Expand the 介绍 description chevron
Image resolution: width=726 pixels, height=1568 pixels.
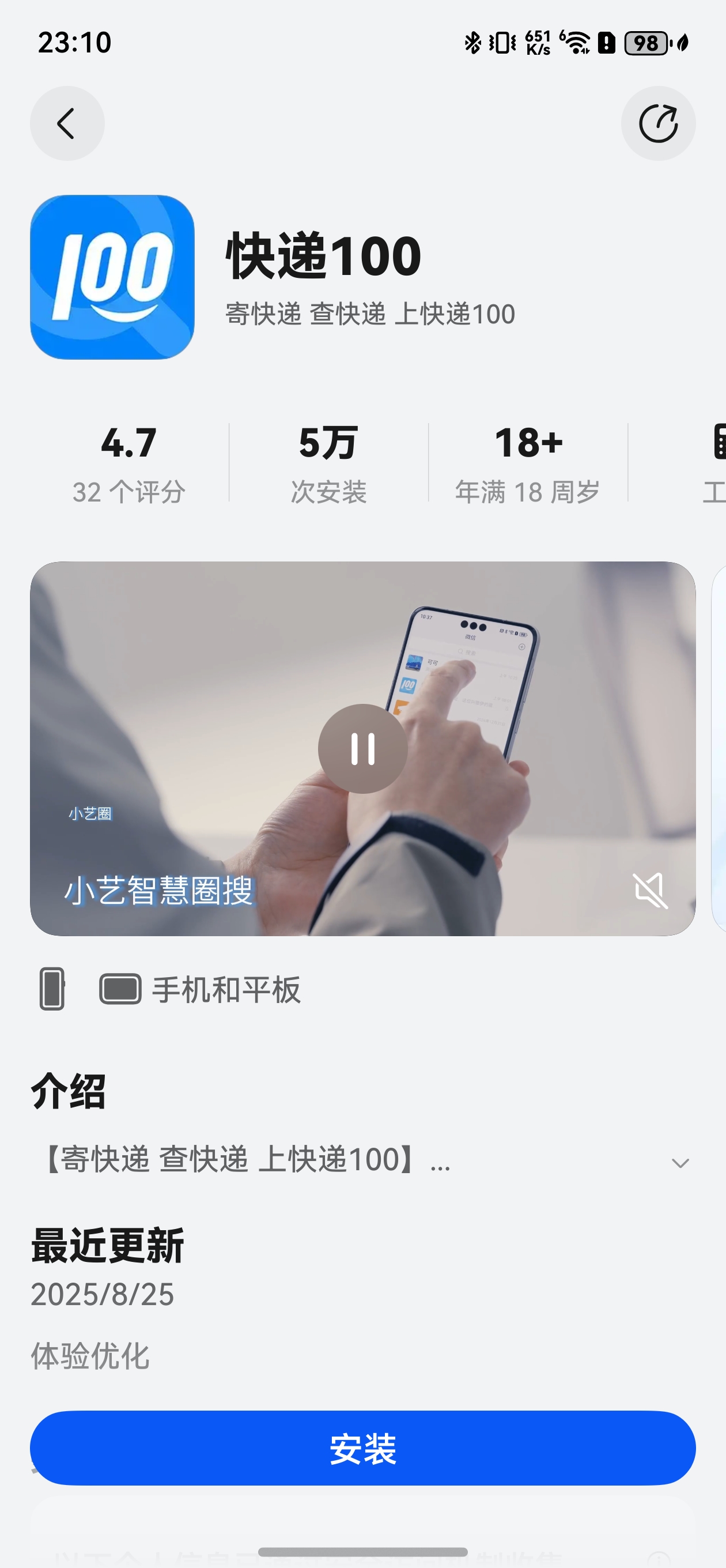pyautogui.click(x=680, y=1163)
